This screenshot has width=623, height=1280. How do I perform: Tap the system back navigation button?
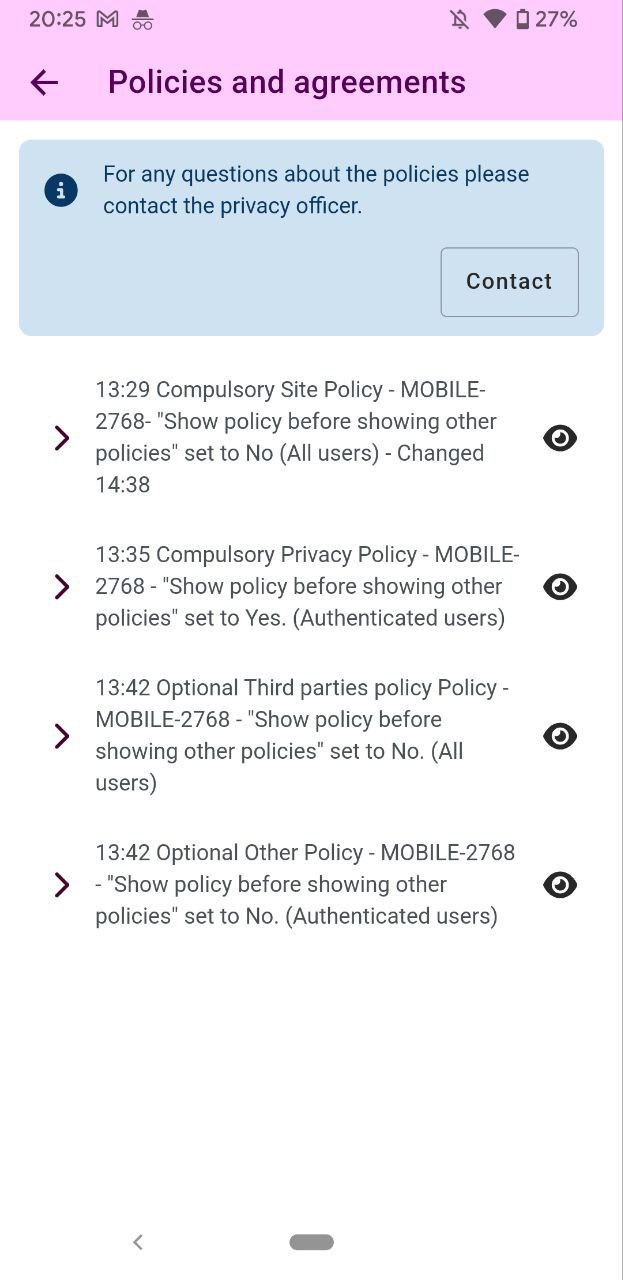click(138, 1242)
